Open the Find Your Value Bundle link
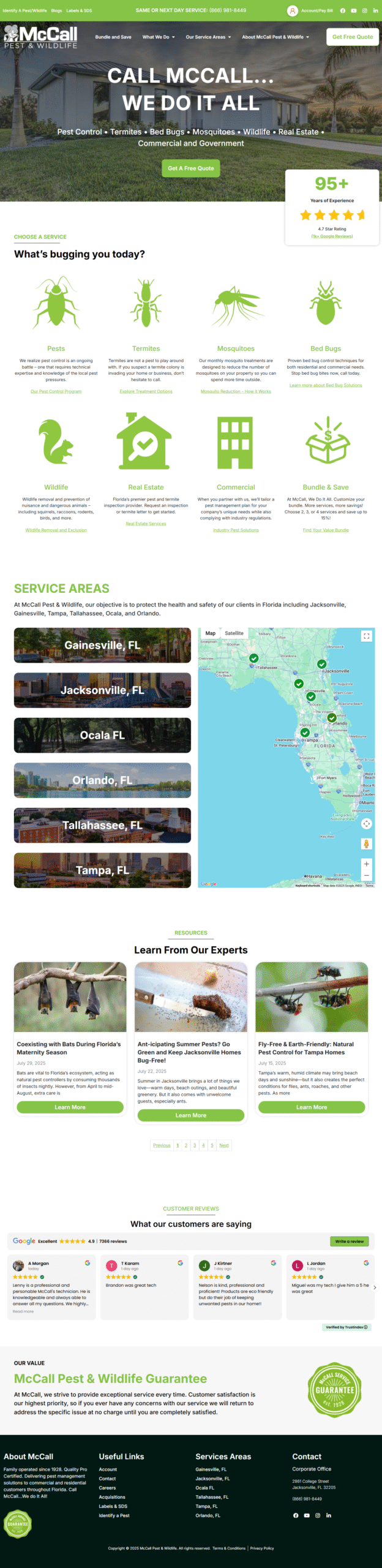 click(326, 530)
